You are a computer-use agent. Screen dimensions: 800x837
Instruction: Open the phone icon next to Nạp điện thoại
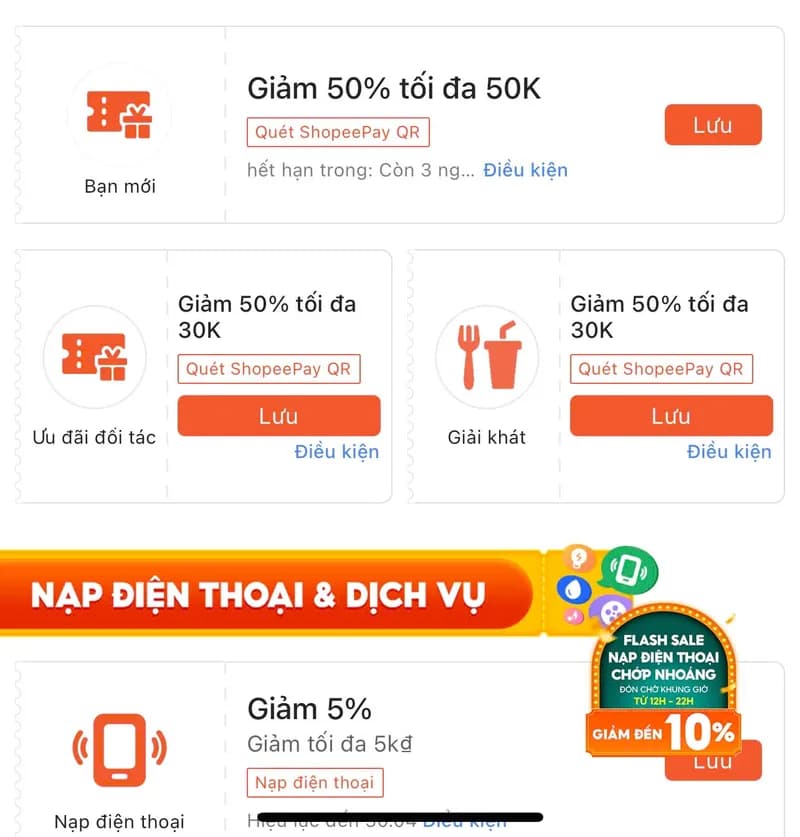(x=119, y=748)
